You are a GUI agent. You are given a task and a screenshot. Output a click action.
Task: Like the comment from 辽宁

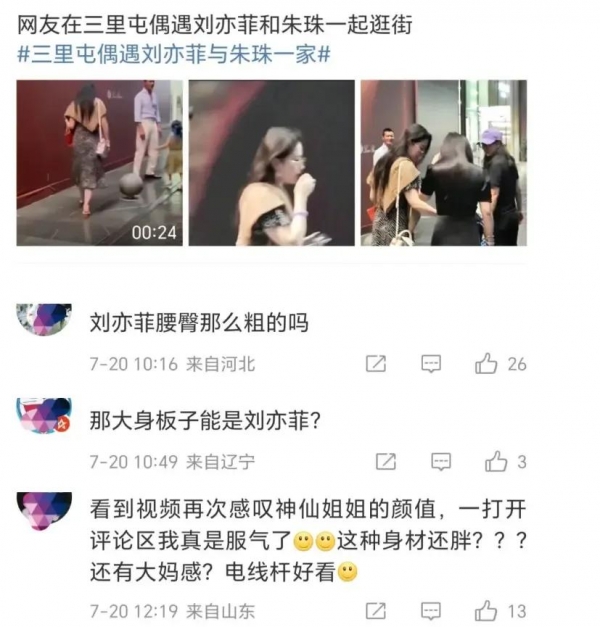point(496,461)
